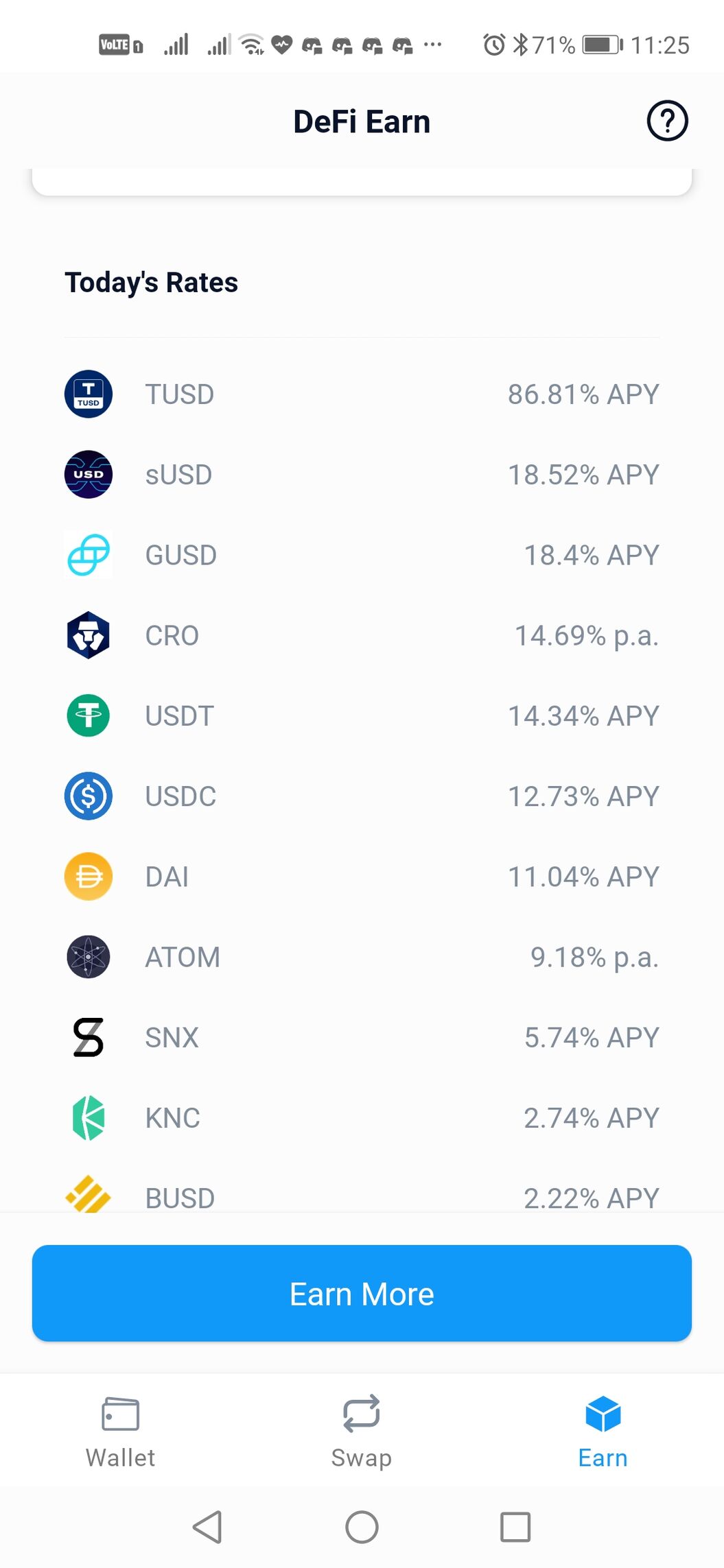Tap the Earn More button
The image size is (724, 1568).
362,1293
